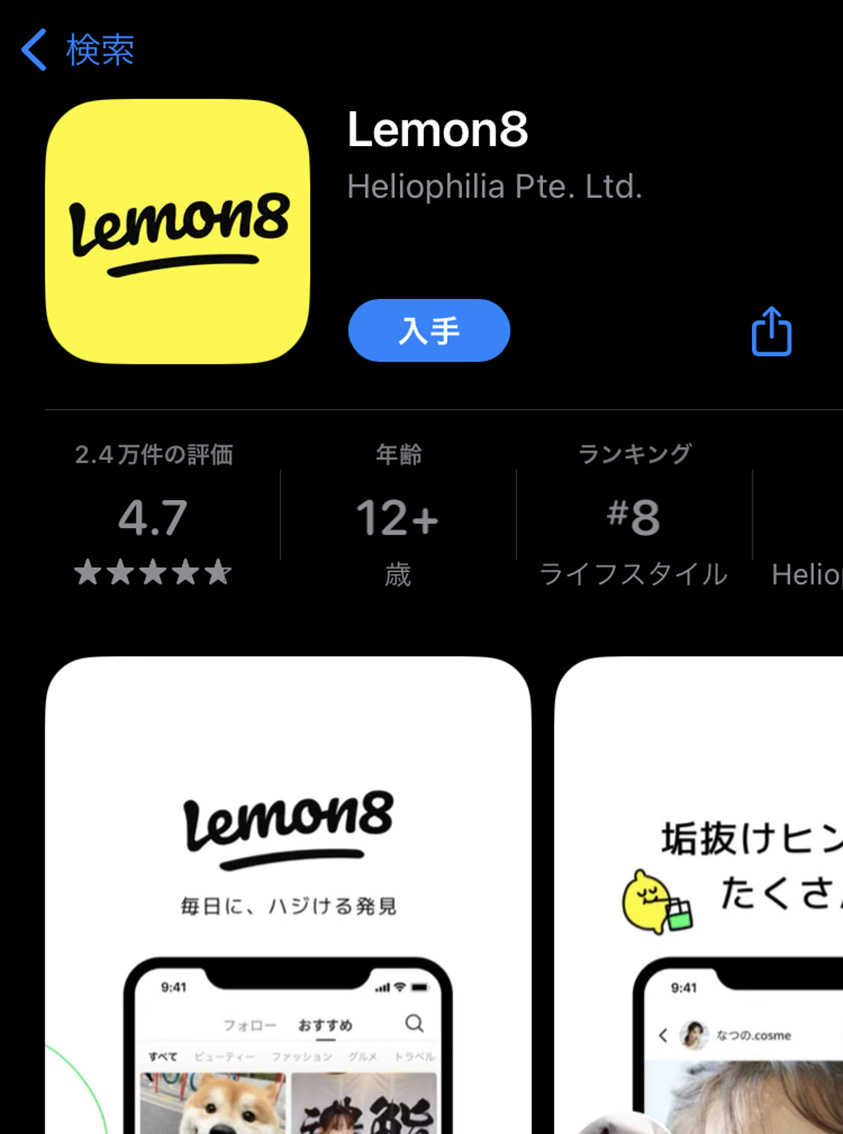Open the first Lemon8 screenshot preview
The image size is (843, 1134).
click(288, 890)
